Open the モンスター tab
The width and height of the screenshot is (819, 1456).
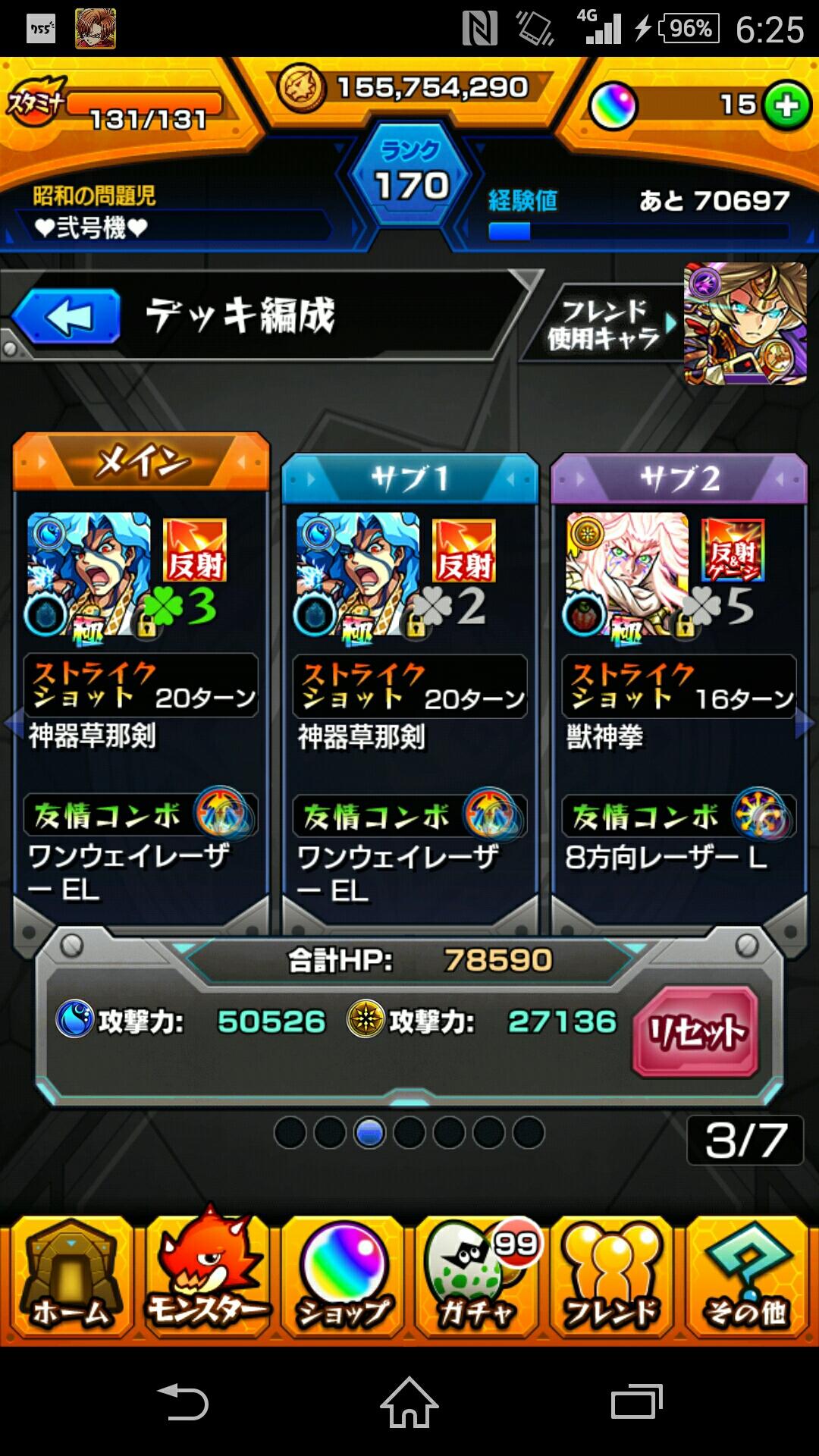tap(206, 1276)
